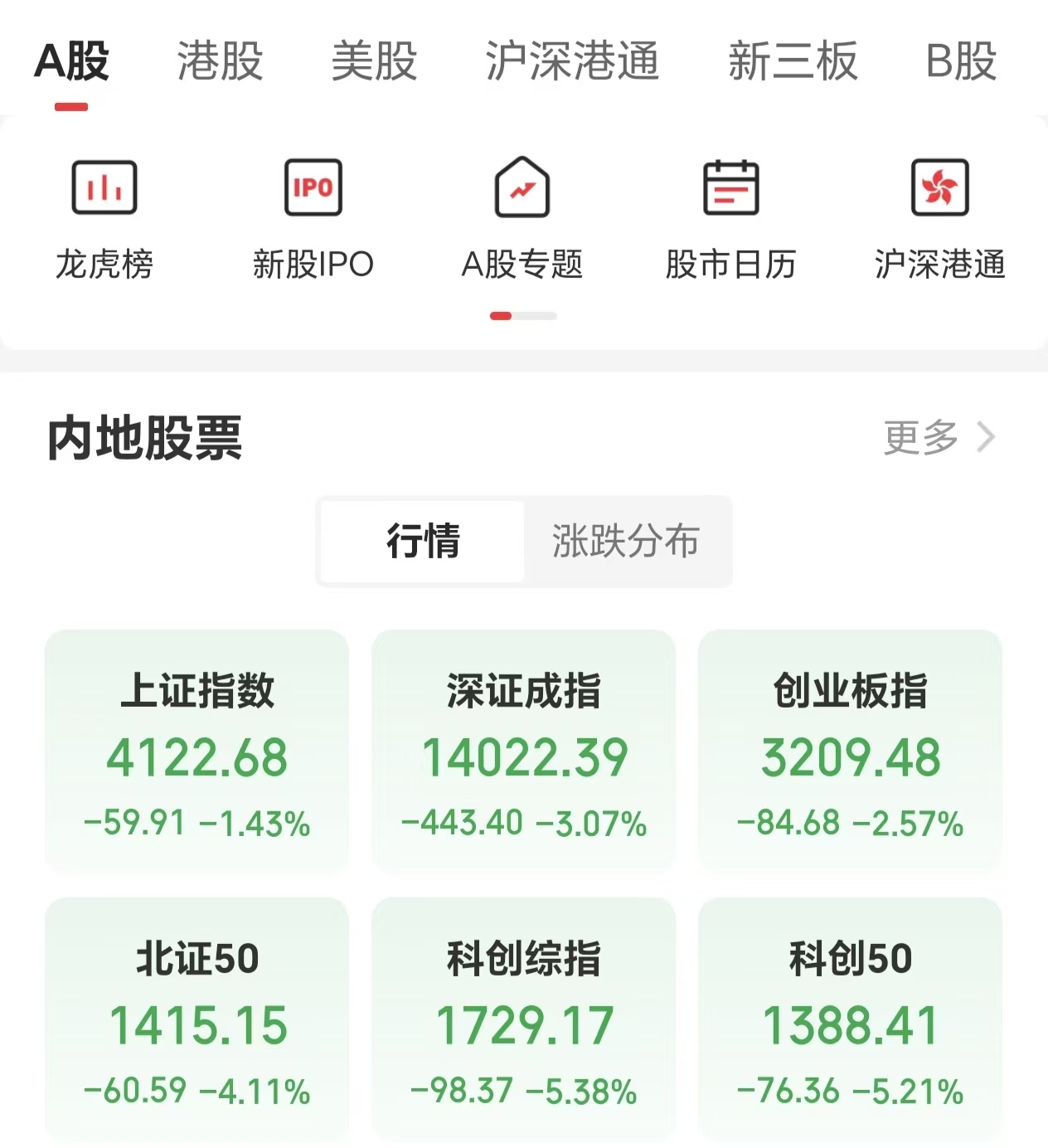Open the 科创50 card
1048x1148 pixels.
[850, 1019]
